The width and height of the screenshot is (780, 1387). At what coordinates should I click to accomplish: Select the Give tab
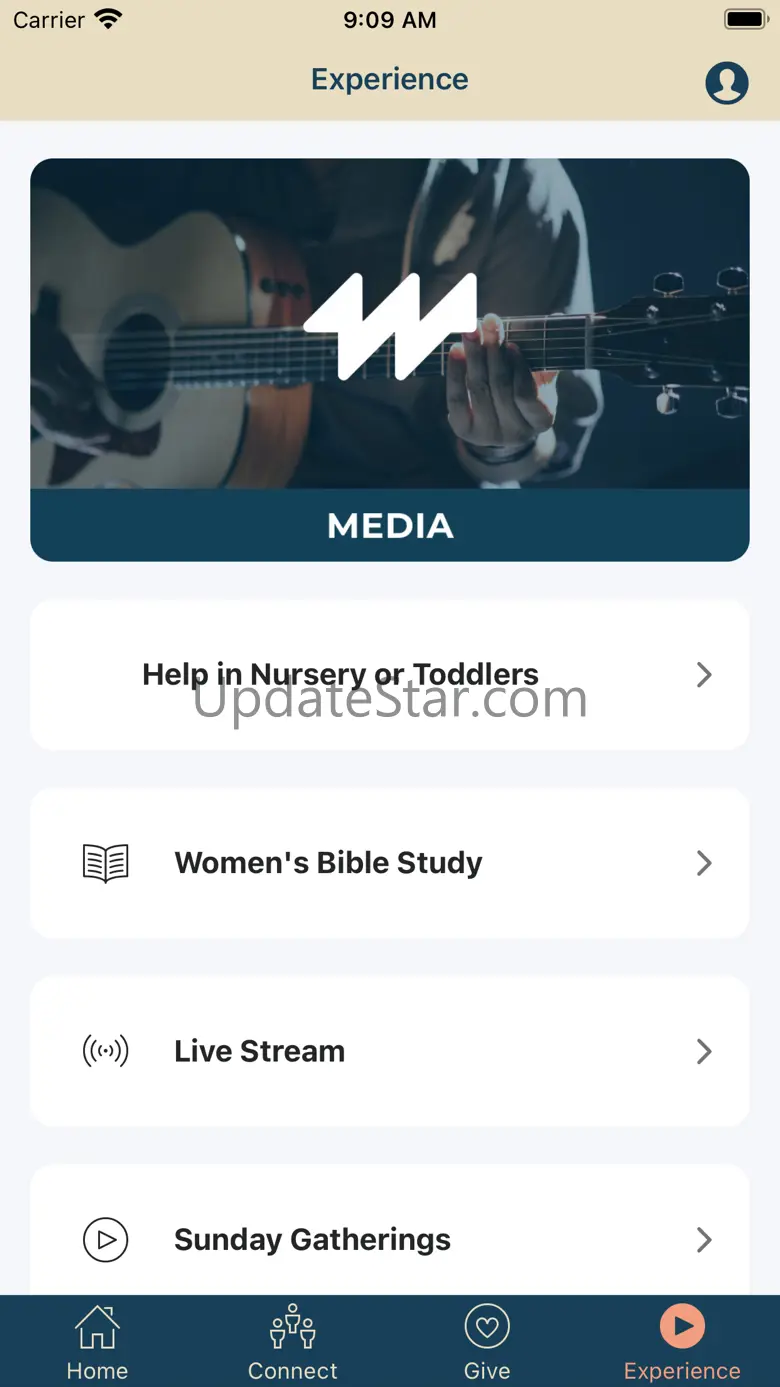[x=487, y=1342]
